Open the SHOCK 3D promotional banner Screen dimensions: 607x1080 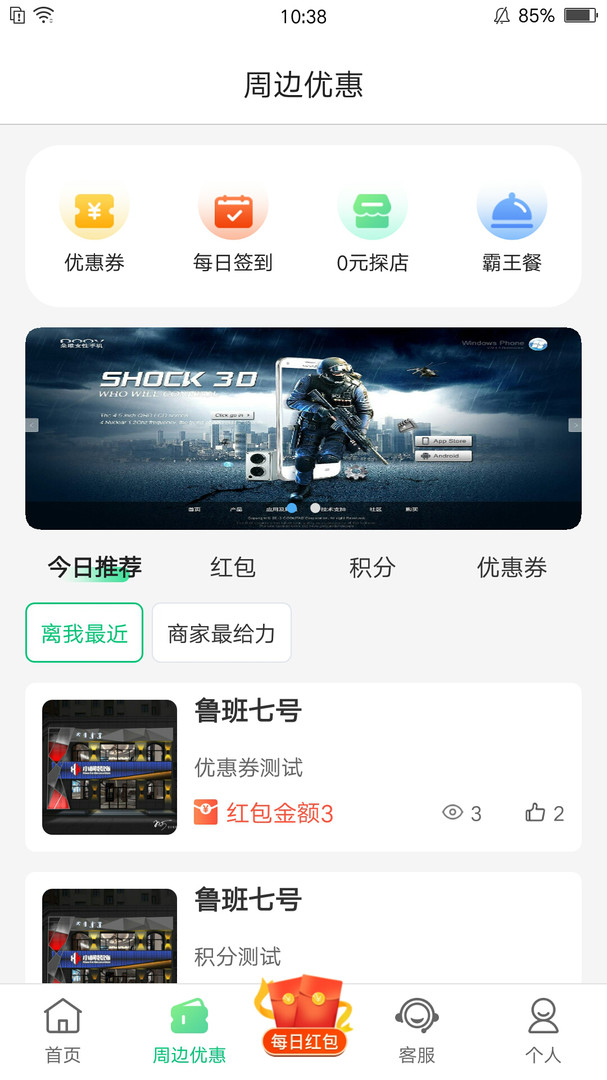pos(303,428)
